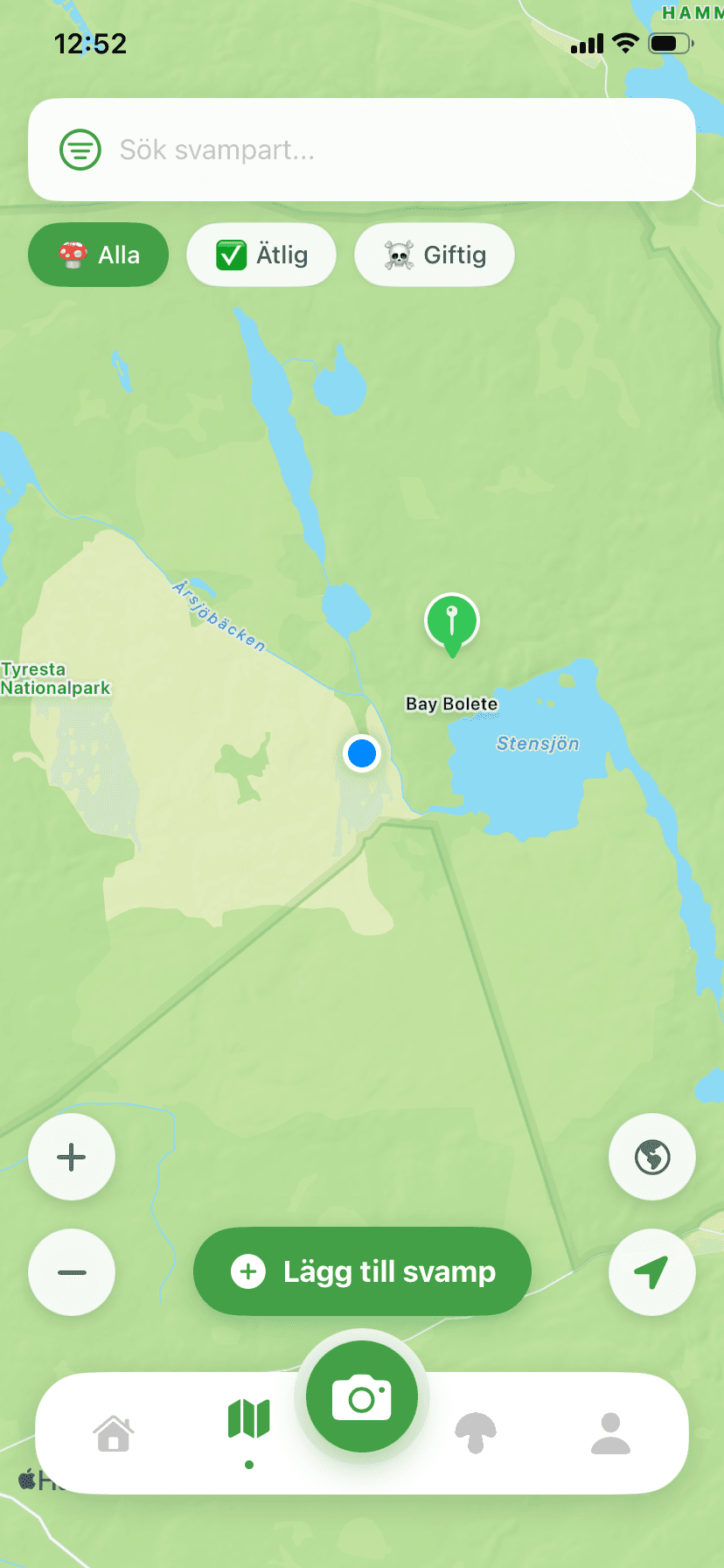Switch to the Profile tab
The width and height of the screenshot is (724, 1568).
(x=610, y=1433)
